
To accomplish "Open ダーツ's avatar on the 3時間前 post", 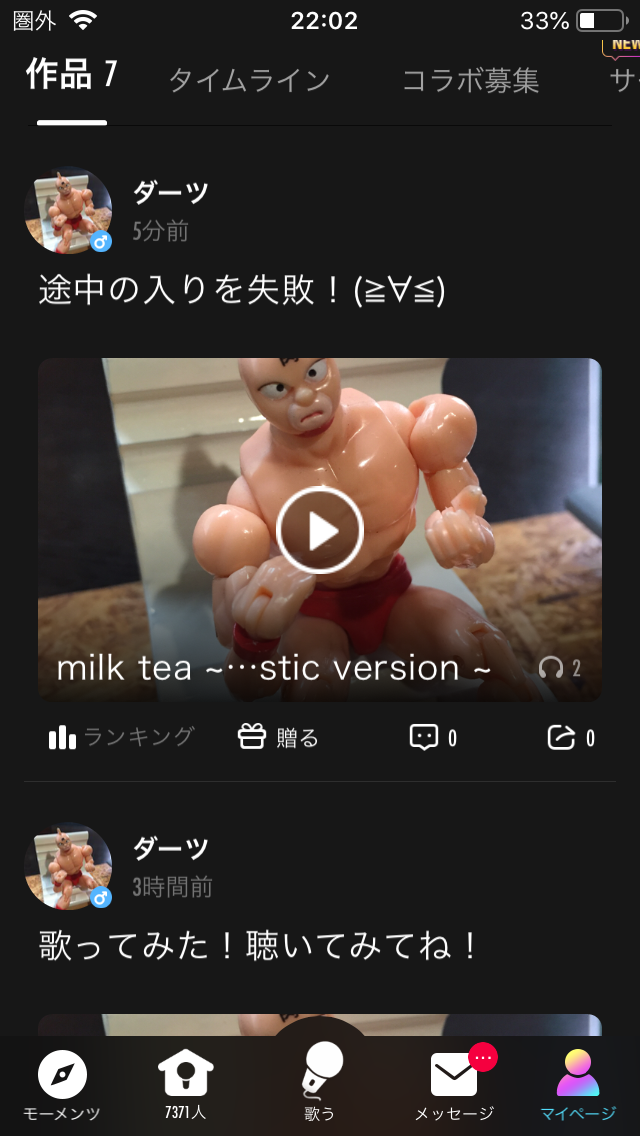I will (x=68, y=866).
